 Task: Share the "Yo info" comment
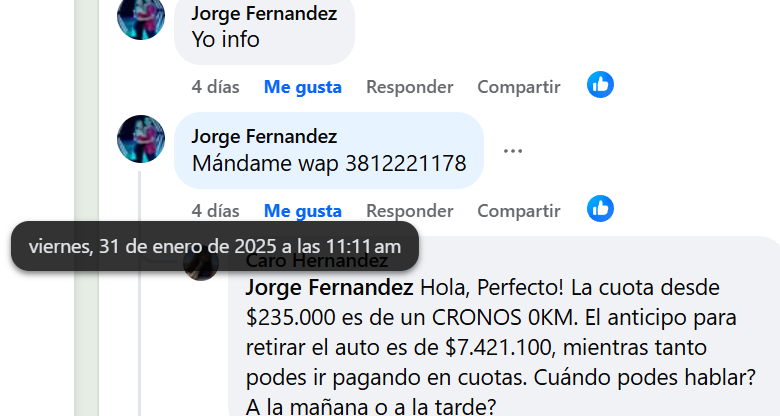pyautogui.click(x=518, y=87)
